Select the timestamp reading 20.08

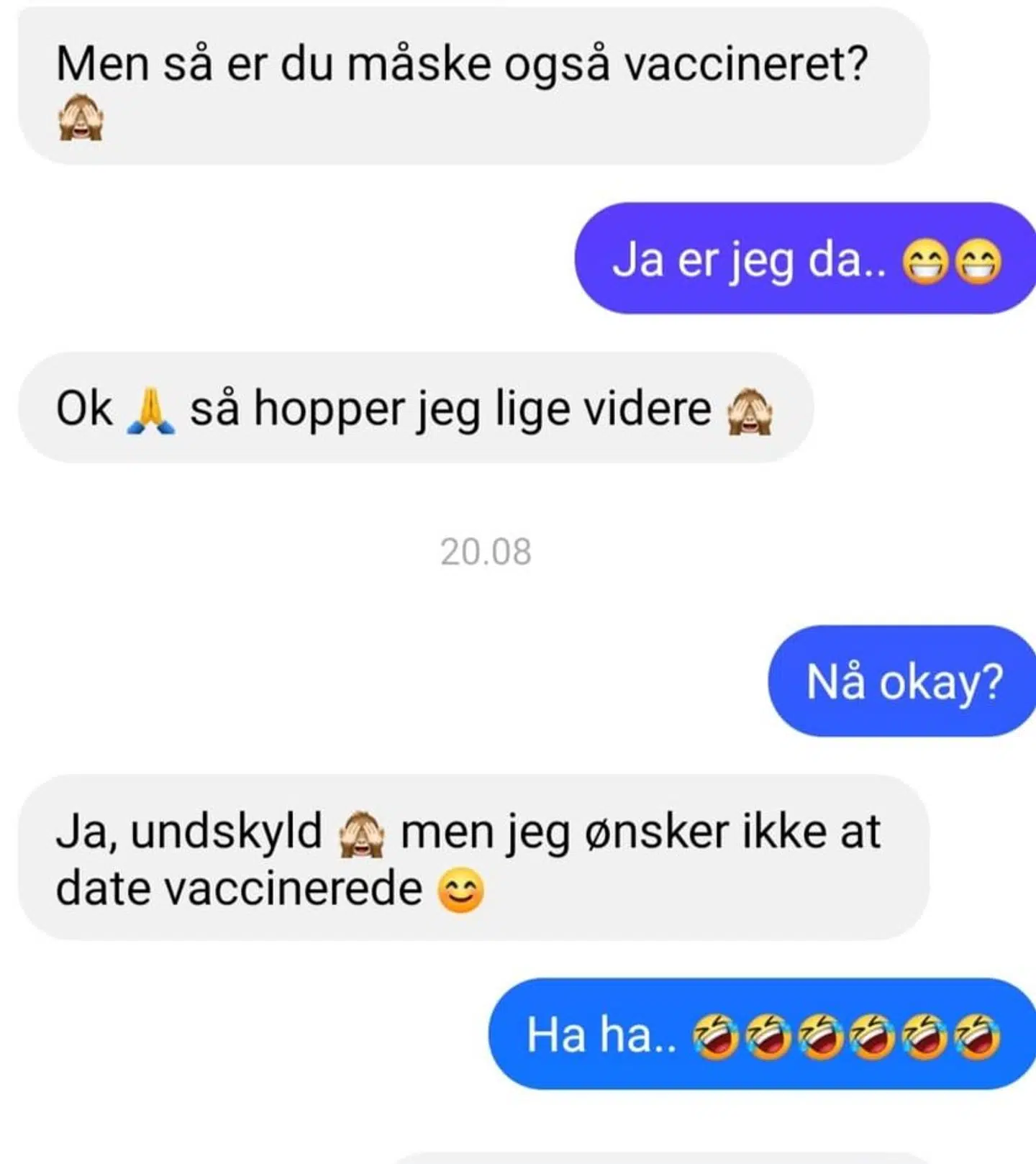point(486,551)
